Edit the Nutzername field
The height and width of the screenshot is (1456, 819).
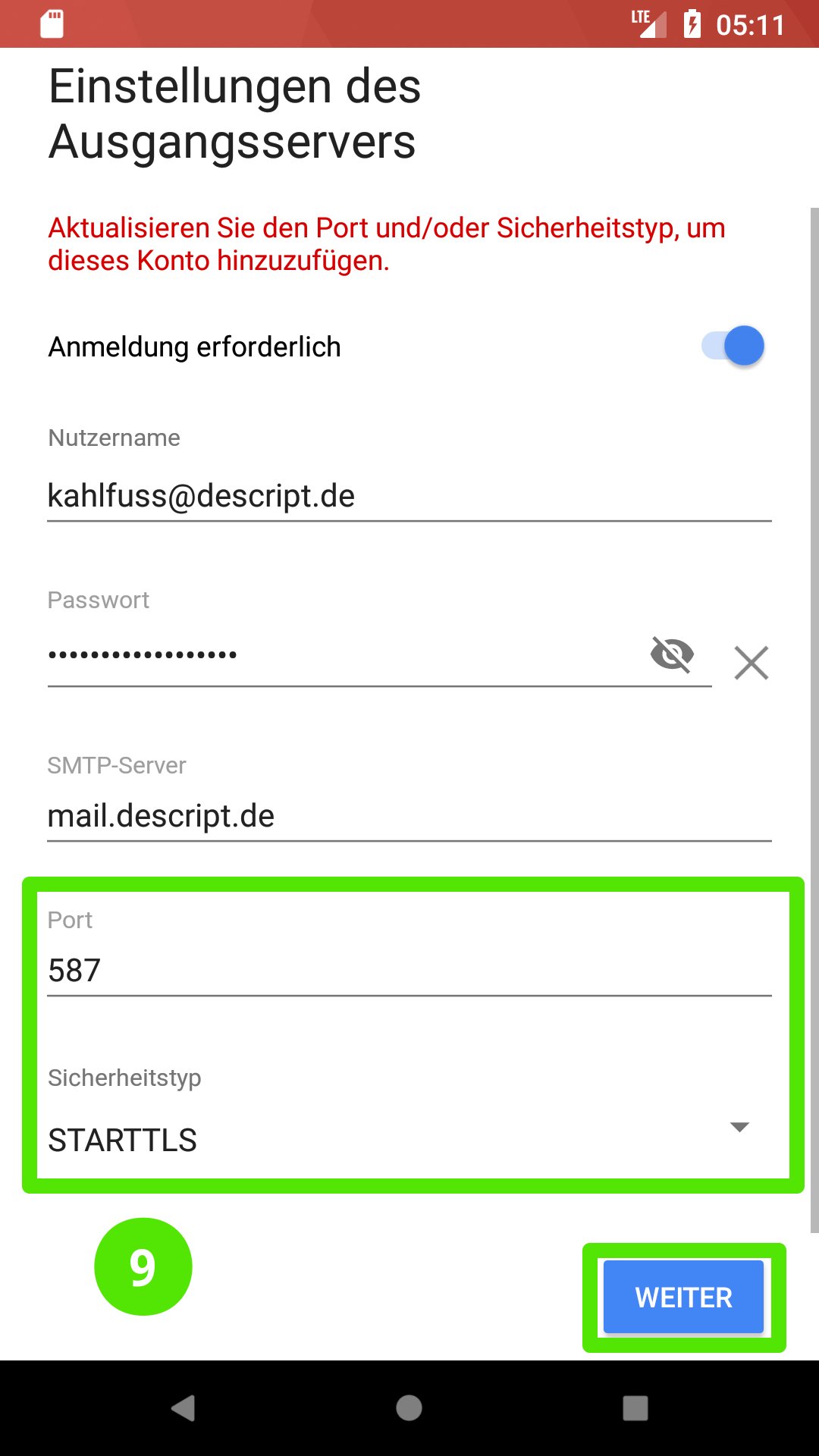pyautogui.click(x=409, y=496)
